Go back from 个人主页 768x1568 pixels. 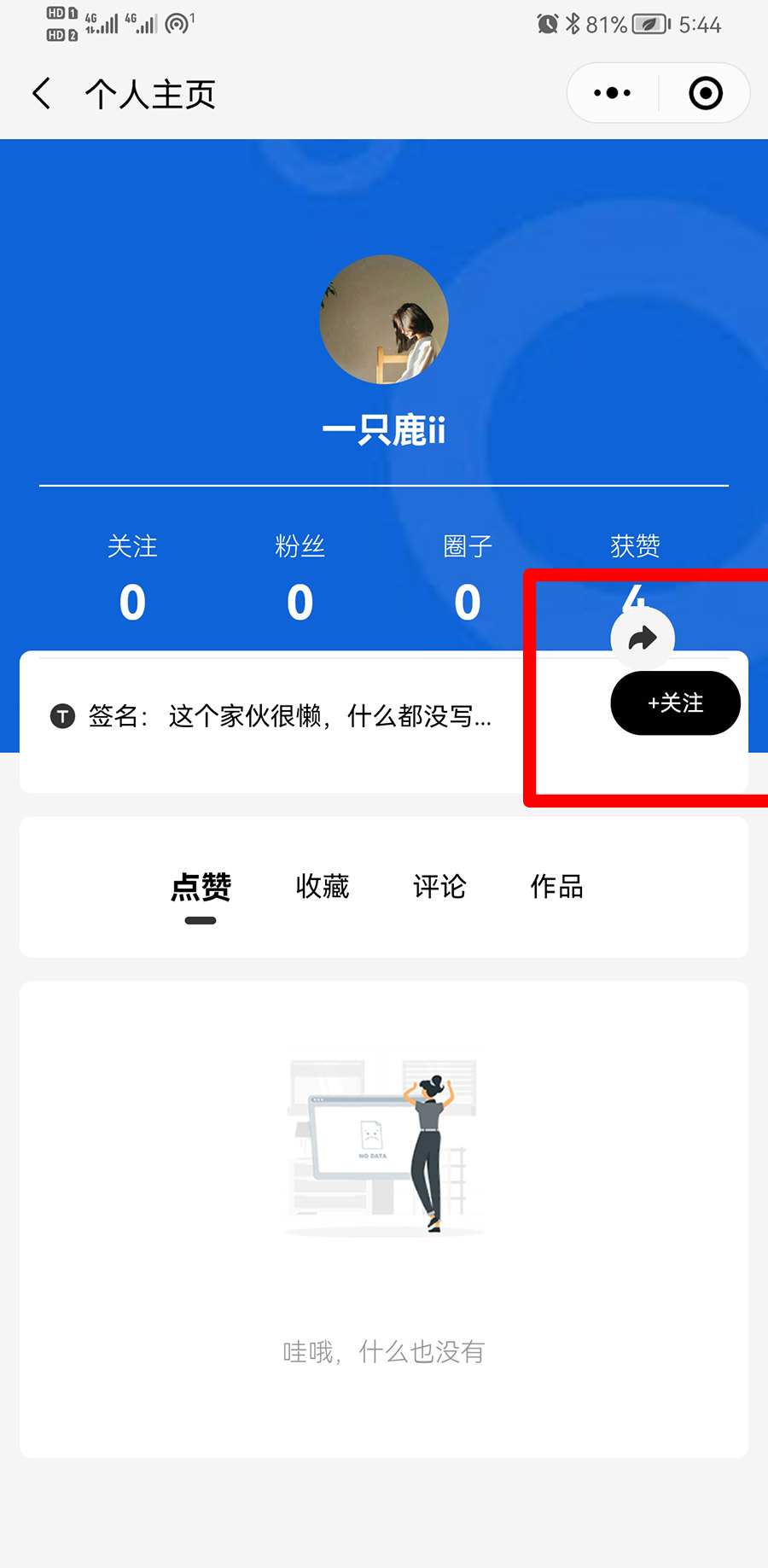point(42,93)
